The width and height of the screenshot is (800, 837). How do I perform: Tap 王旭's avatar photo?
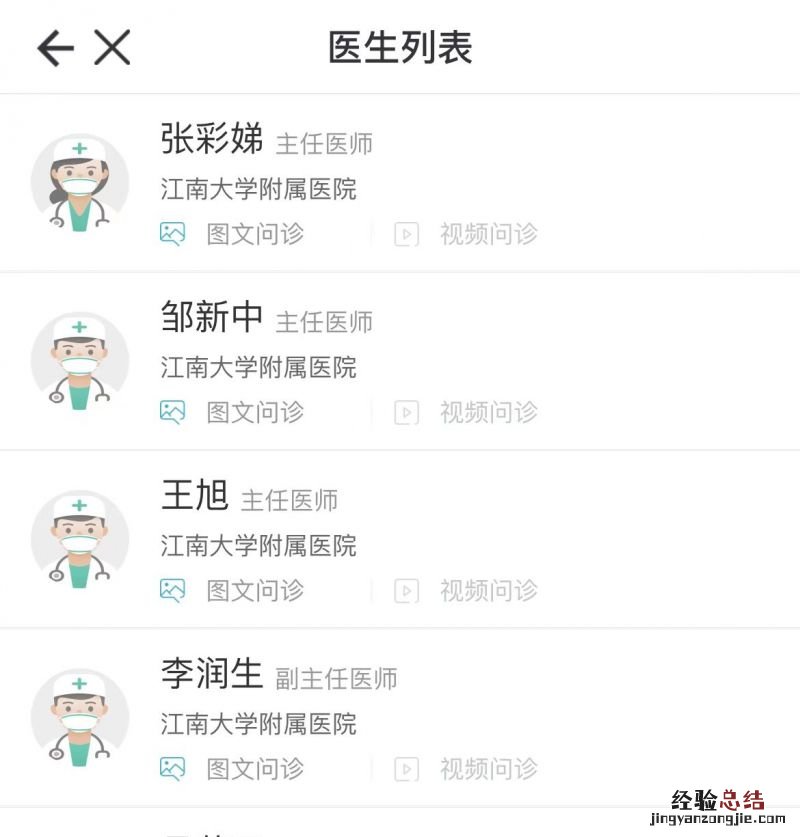pos(79,538)
